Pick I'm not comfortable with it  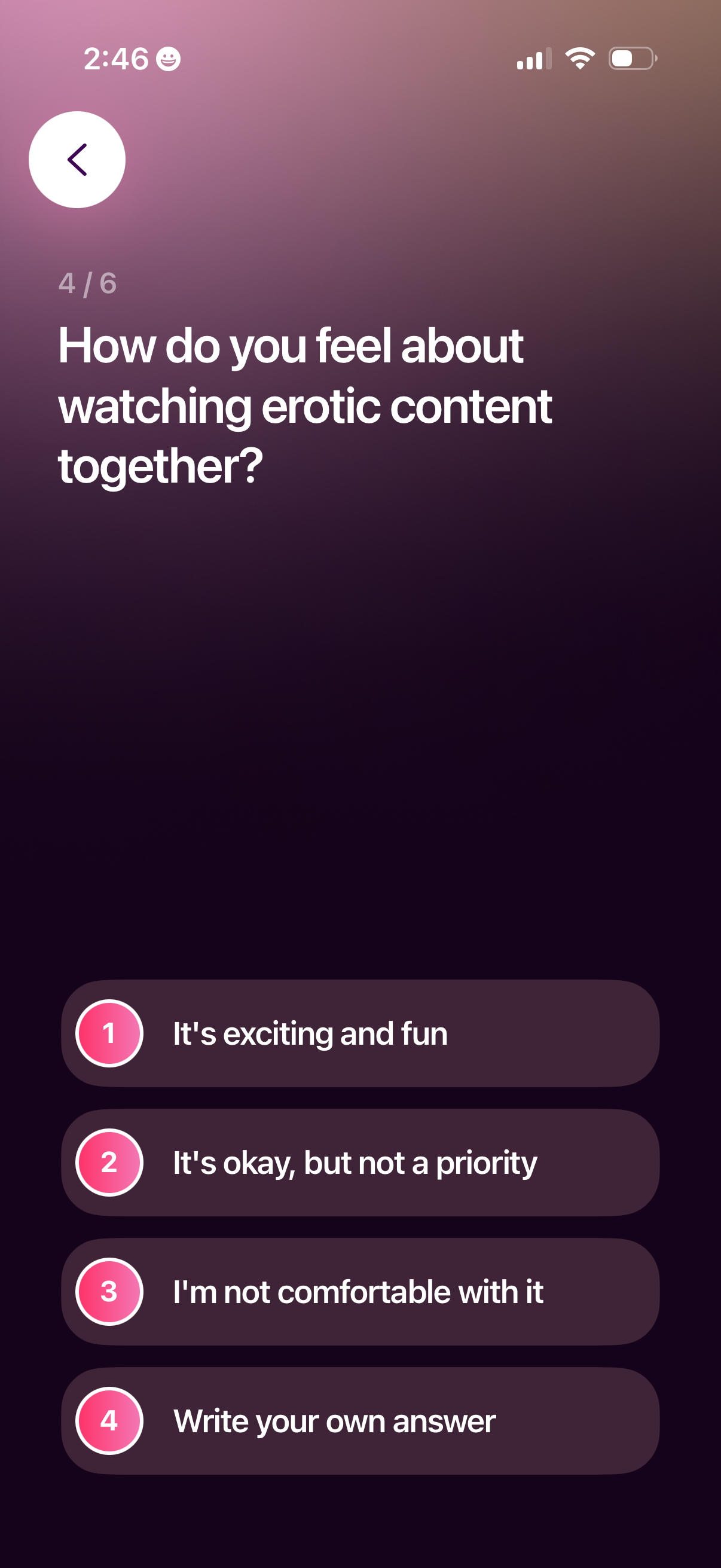point(359,1292)
